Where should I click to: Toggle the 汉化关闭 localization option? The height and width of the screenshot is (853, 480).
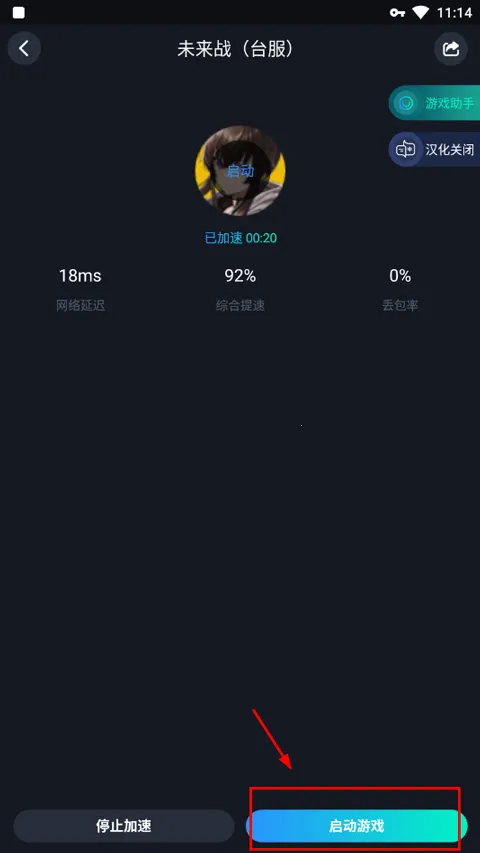point(435,149)
